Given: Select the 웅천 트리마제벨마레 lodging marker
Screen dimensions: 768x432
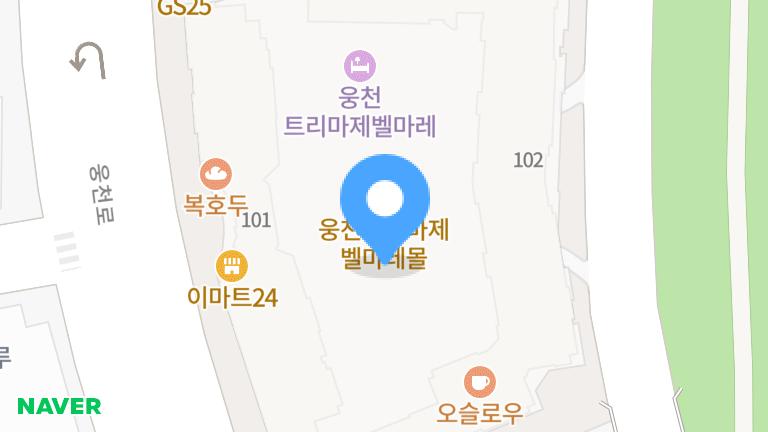Looking at the screenshot, I should (360, 66).
